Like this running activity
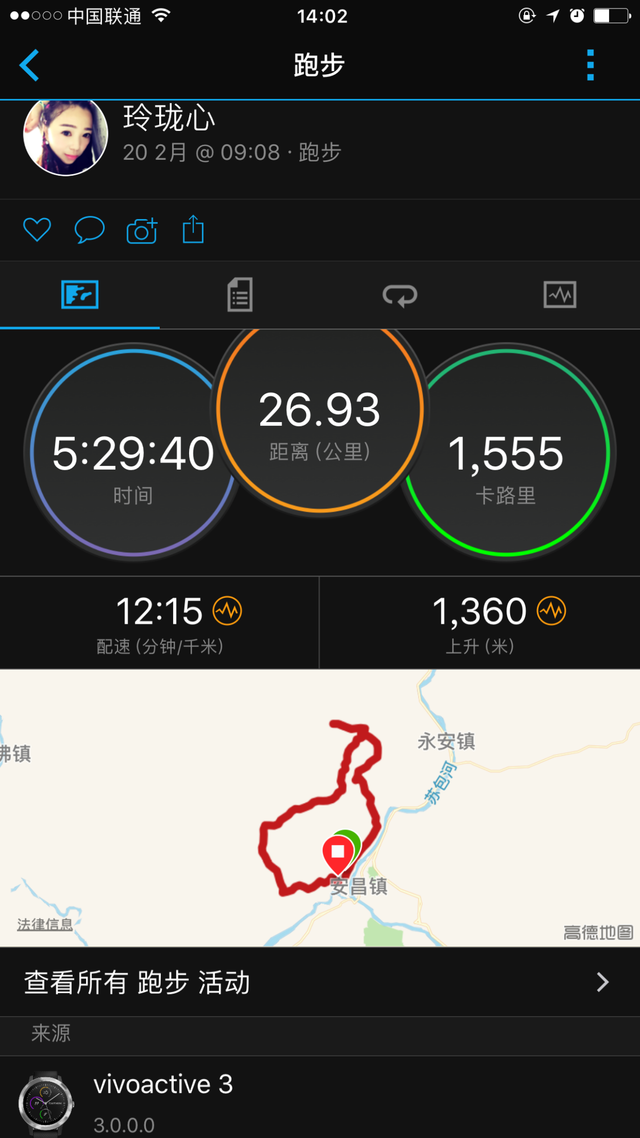Viewport: 640px width, 1138px height. [37, 231]
